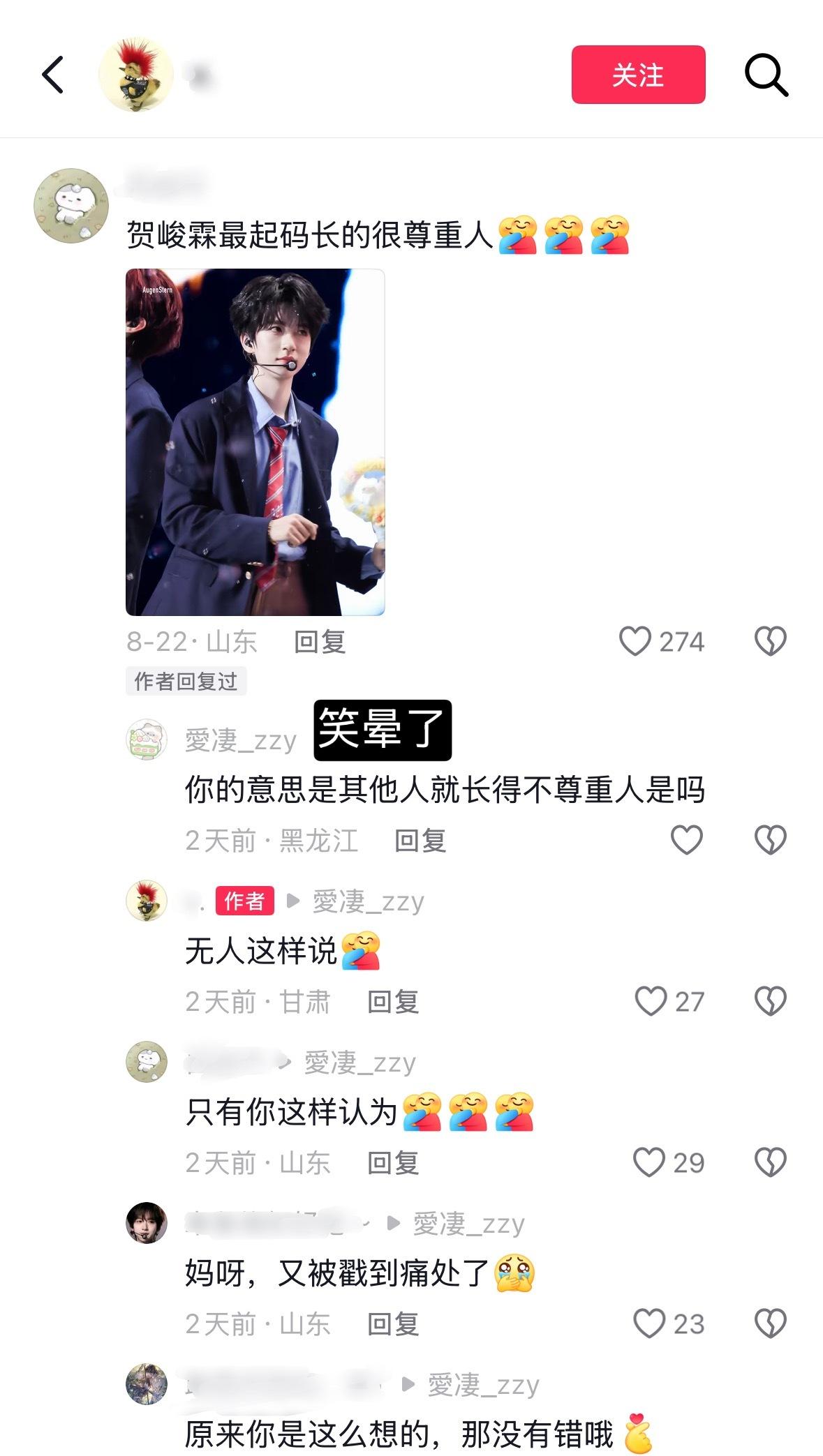Dislike the 贺峻霖 comment from 山东
The width and height of the screenshot is (823, 1456).
click(770, 641)
